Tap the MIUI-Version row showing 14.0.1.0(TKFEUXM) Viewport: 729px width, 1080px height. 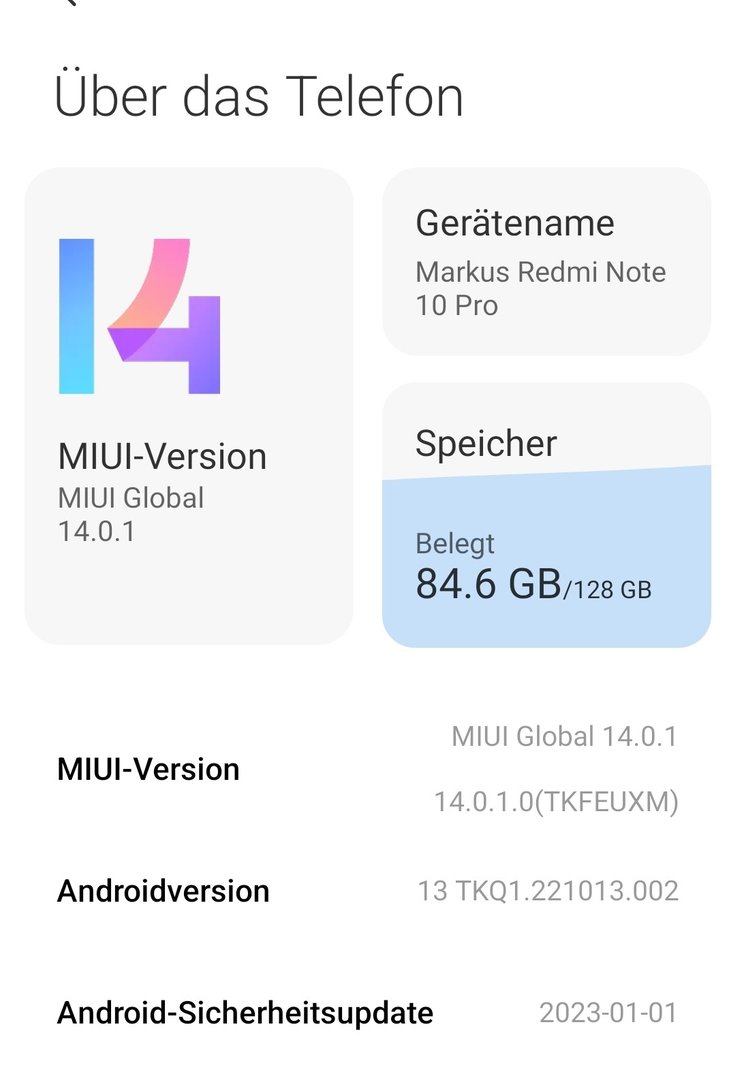pos(366,769)
